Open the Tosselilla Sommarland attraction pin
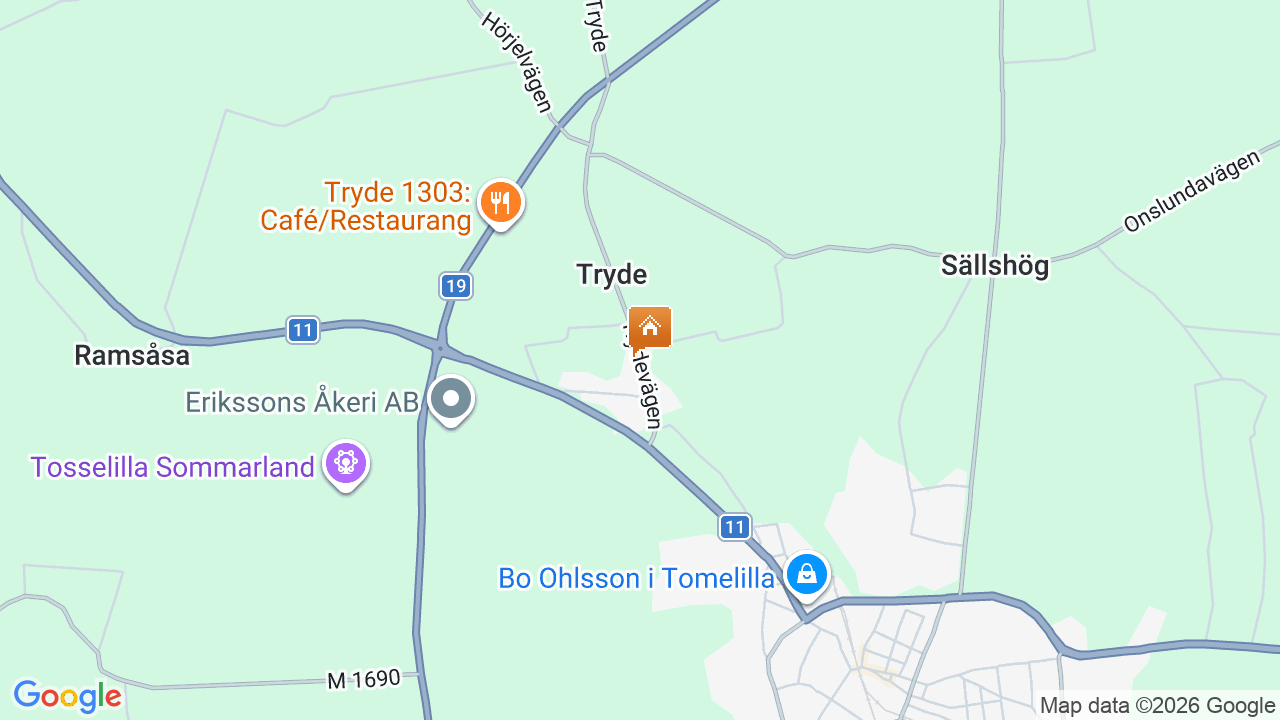Screen dimensions: 1280x720 (x=346, y=463)
